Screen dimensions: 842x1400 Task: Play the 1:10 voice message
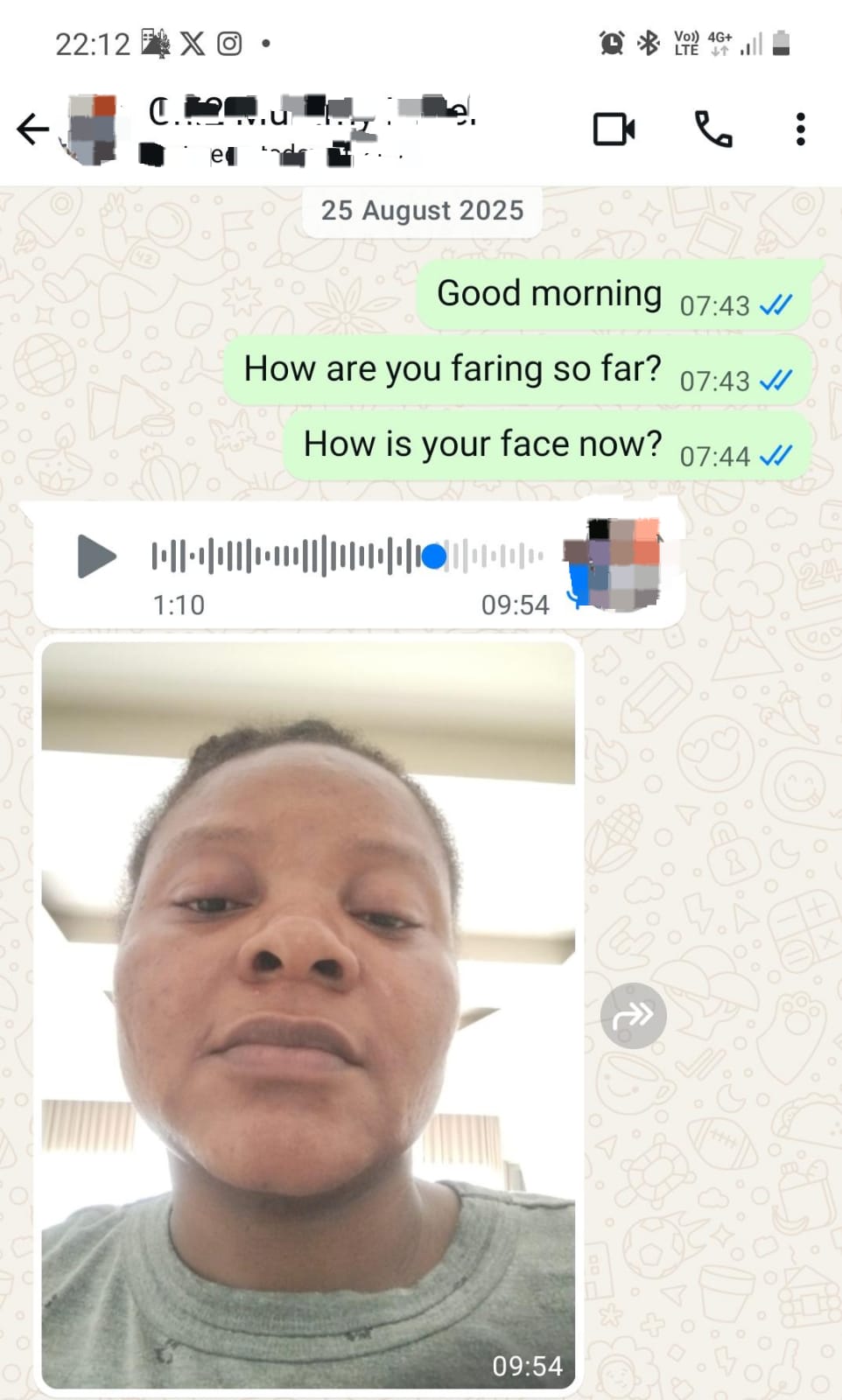point(96,556)
